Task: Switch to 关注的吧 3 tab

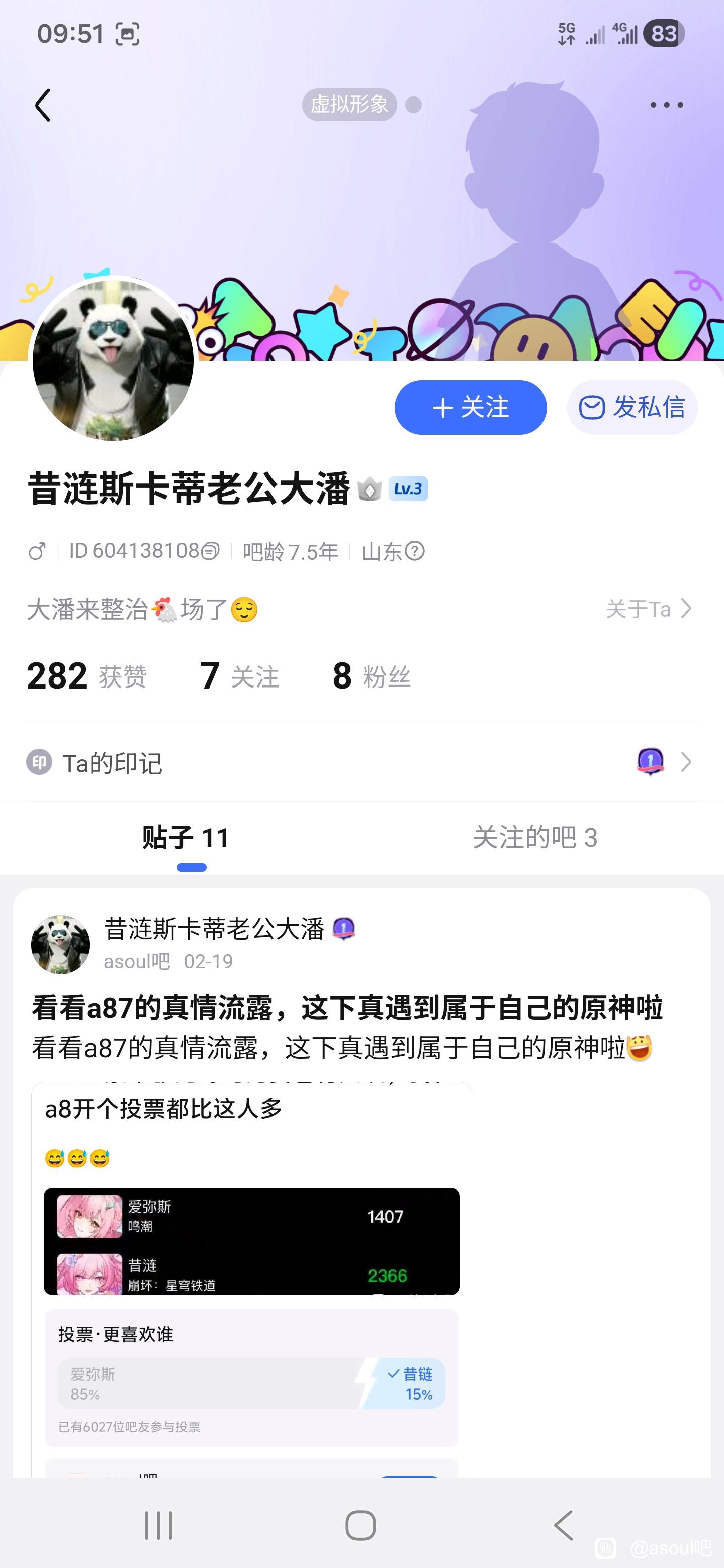Action: [x=534, y=838]
